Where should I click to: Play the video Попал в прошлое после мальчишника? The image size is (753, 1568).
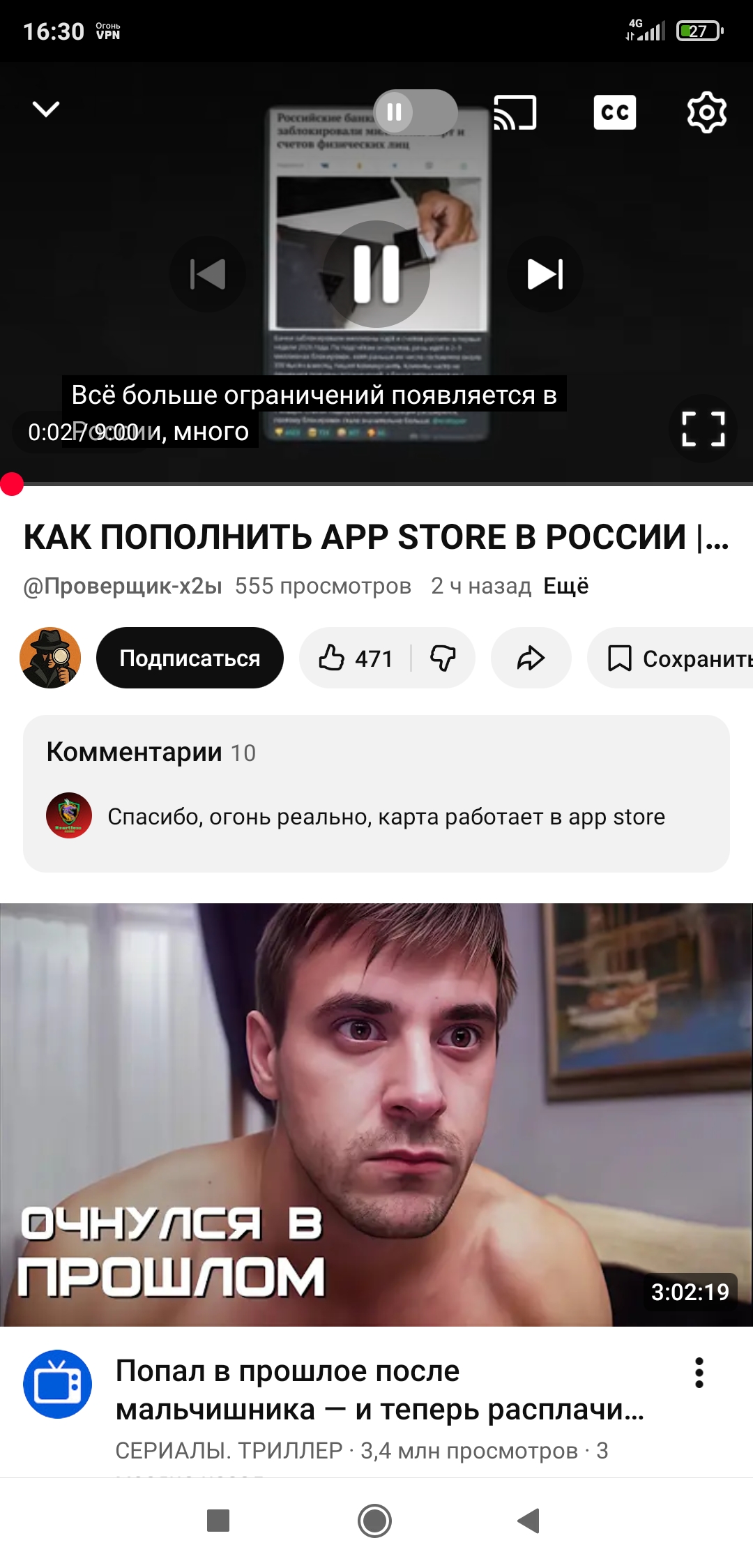tap(376, 1114)
